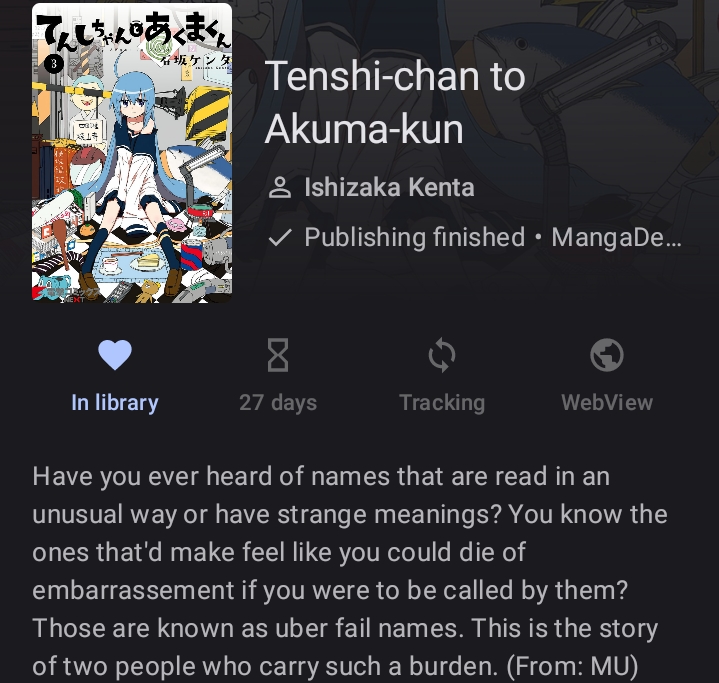Viewport: 719px width, 683px height.
Task: Open Tracking options
Action: pos(442,375)
